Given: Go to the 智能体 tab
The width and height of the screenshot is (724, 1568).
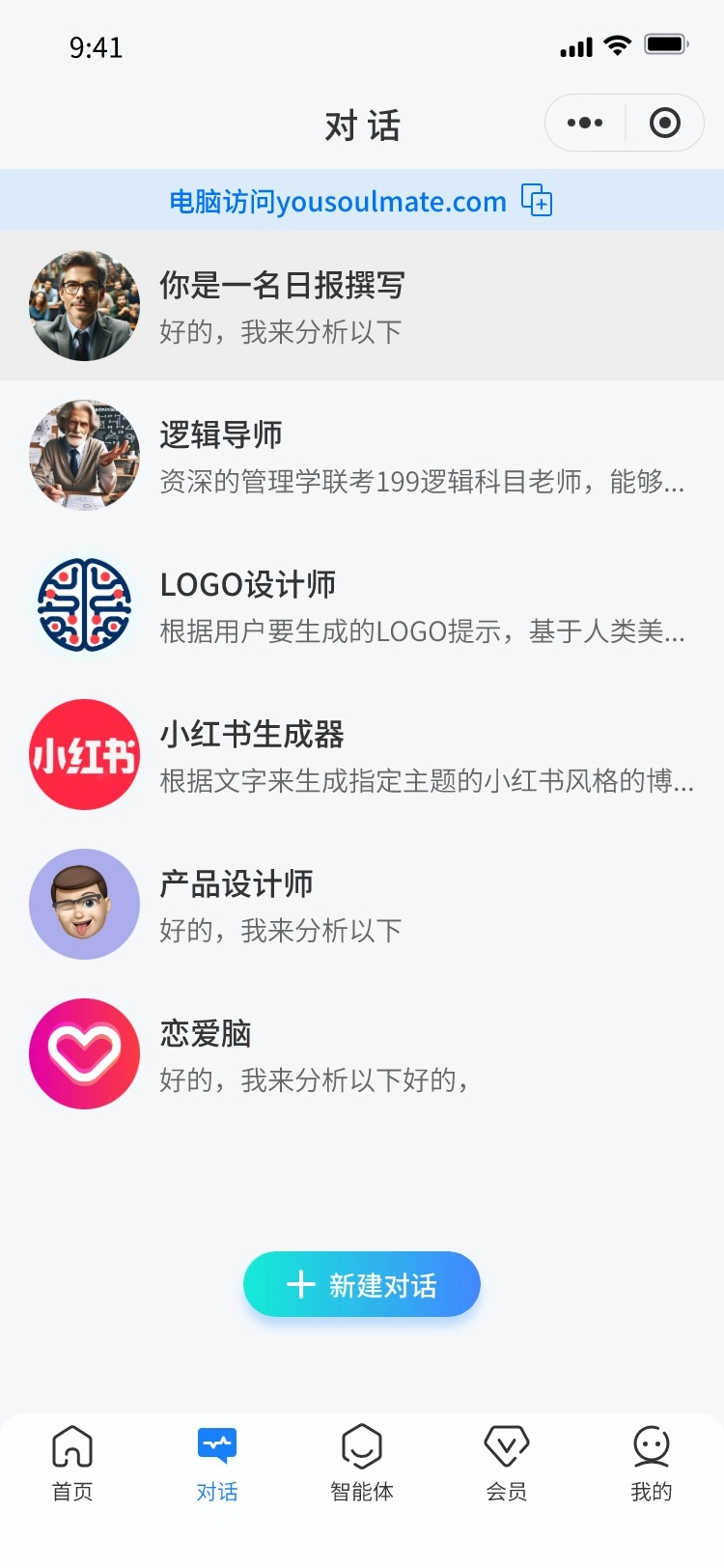Looking at the screenshot, I should (x=362, y=1464).
